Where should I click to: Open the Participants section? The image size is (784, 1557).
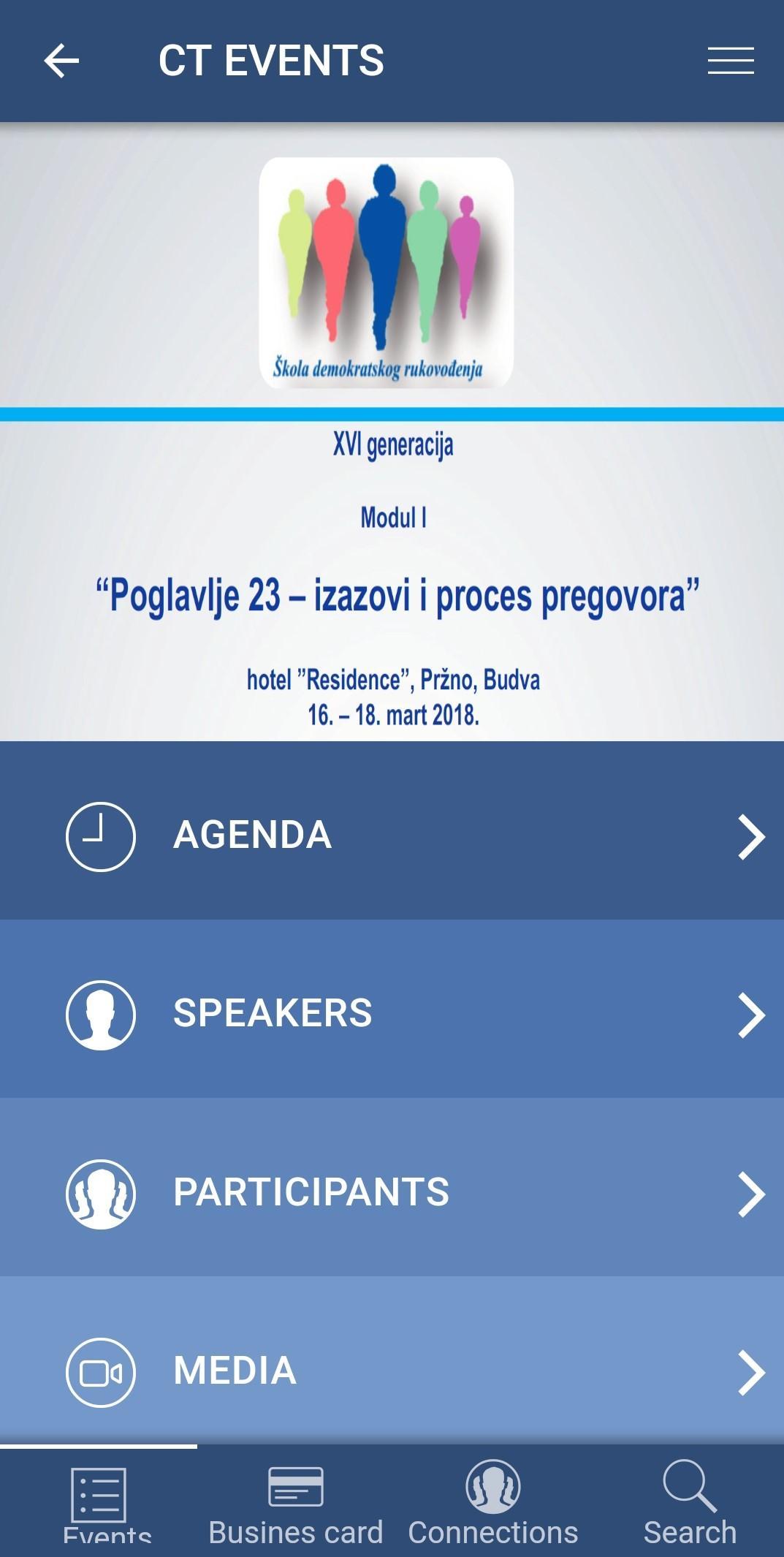click(x=392, y=1192)
